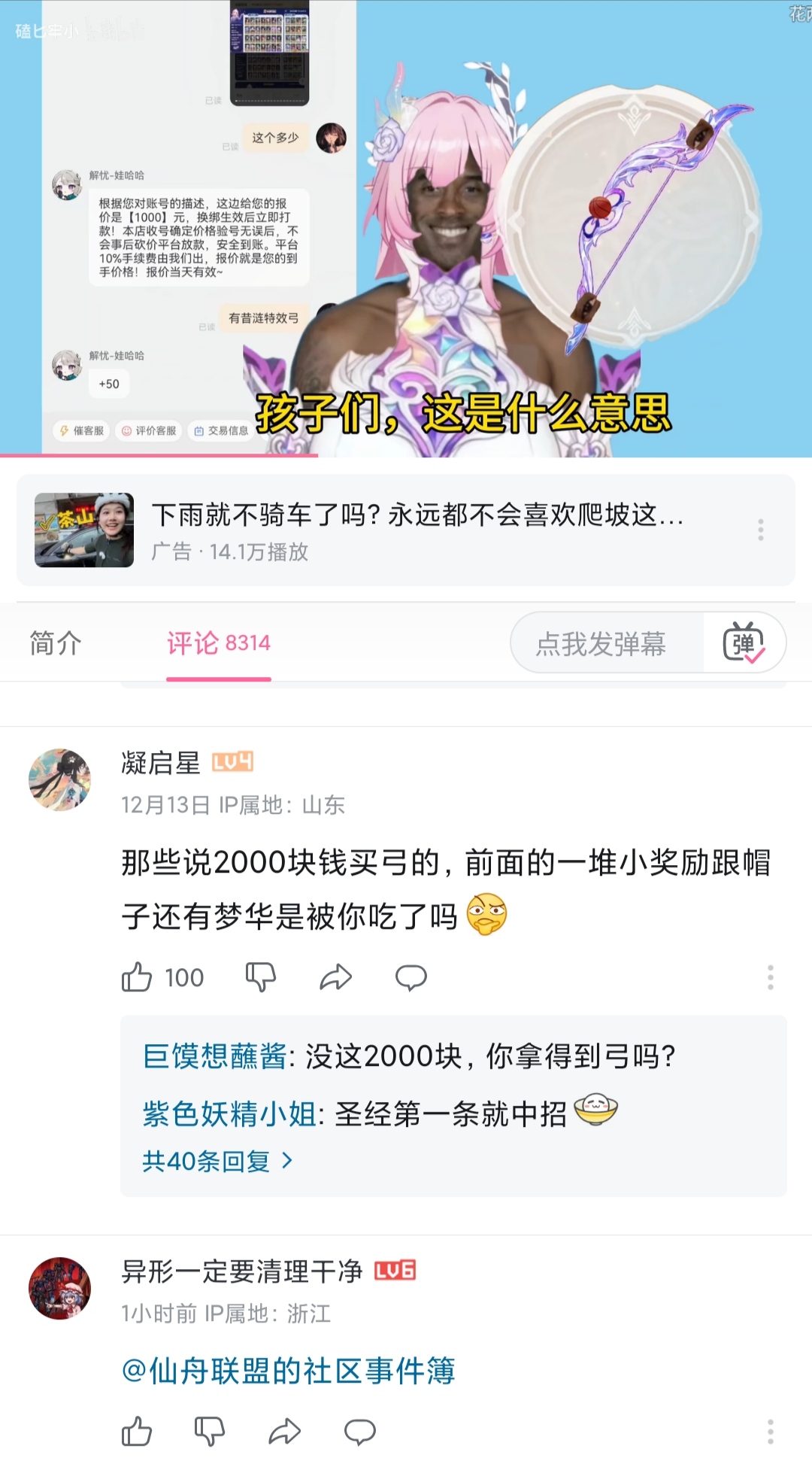Viewport: 812px width, 1476px height.
Task: Open 巨馍想蘸酱's profile from reply
Action: coord(214,1057)
